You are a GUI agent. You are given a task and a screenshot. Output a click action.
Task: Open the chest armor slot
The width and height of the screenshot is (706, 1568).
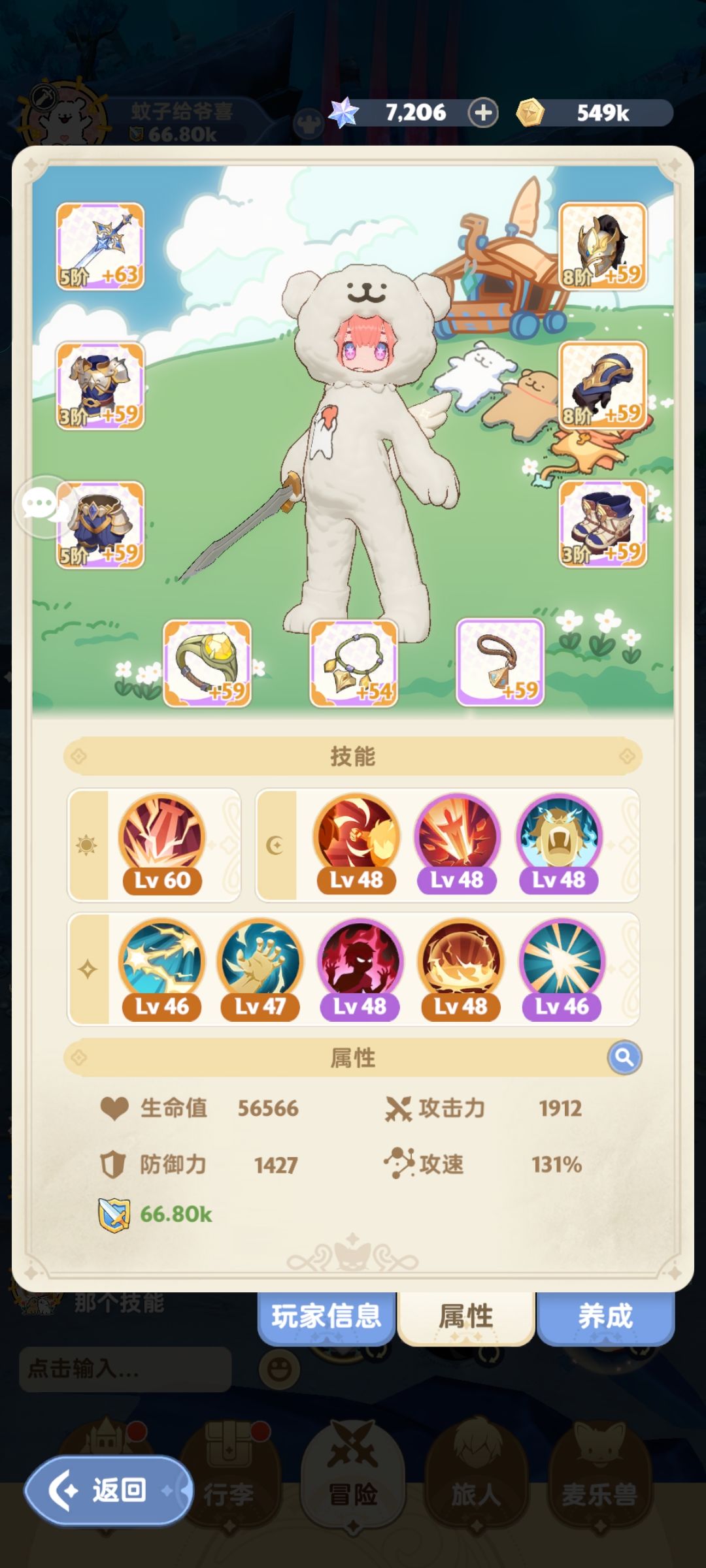pos(100,385)
